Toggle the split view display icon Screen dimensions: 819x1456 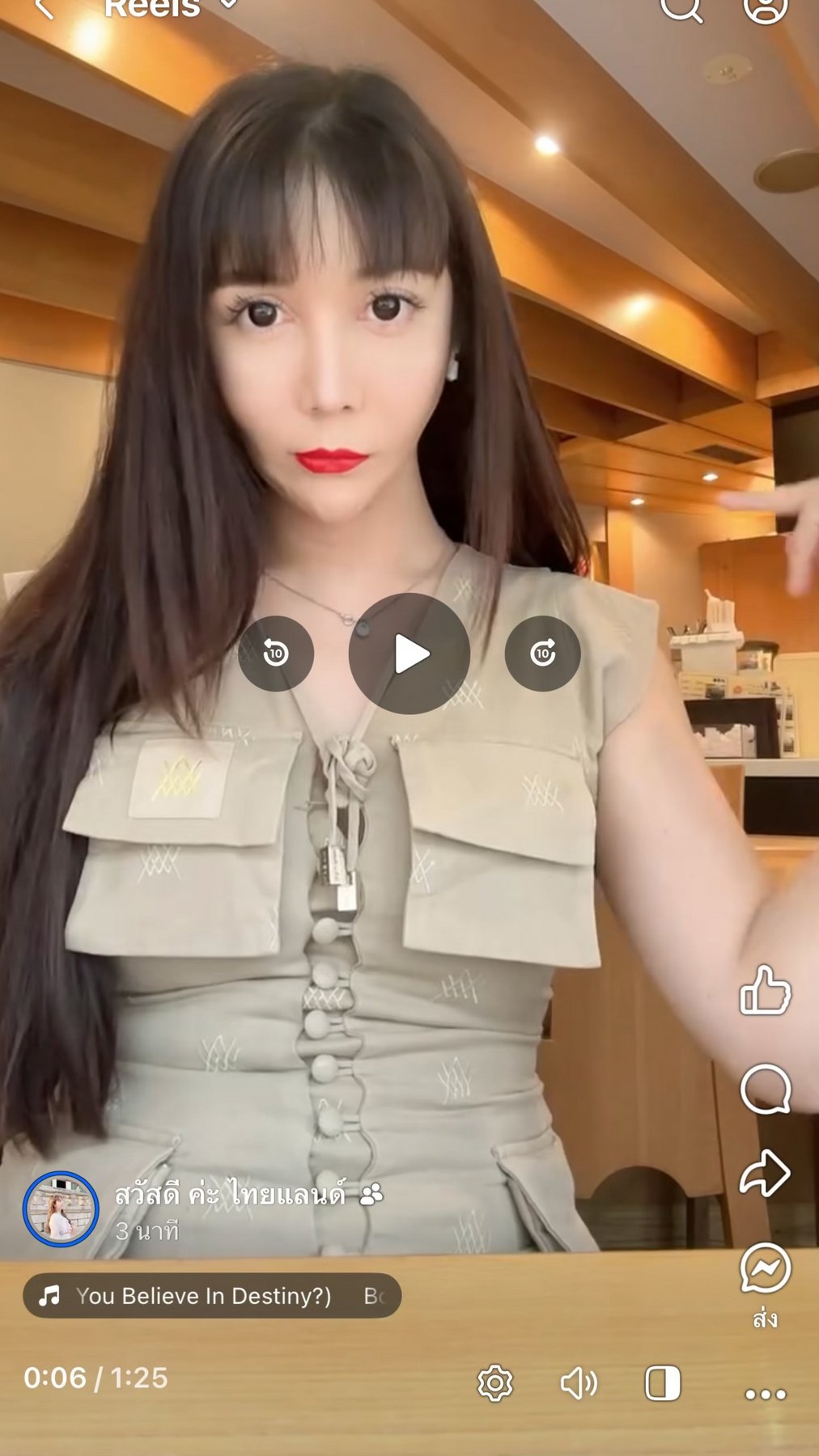tap(663, 1383)
